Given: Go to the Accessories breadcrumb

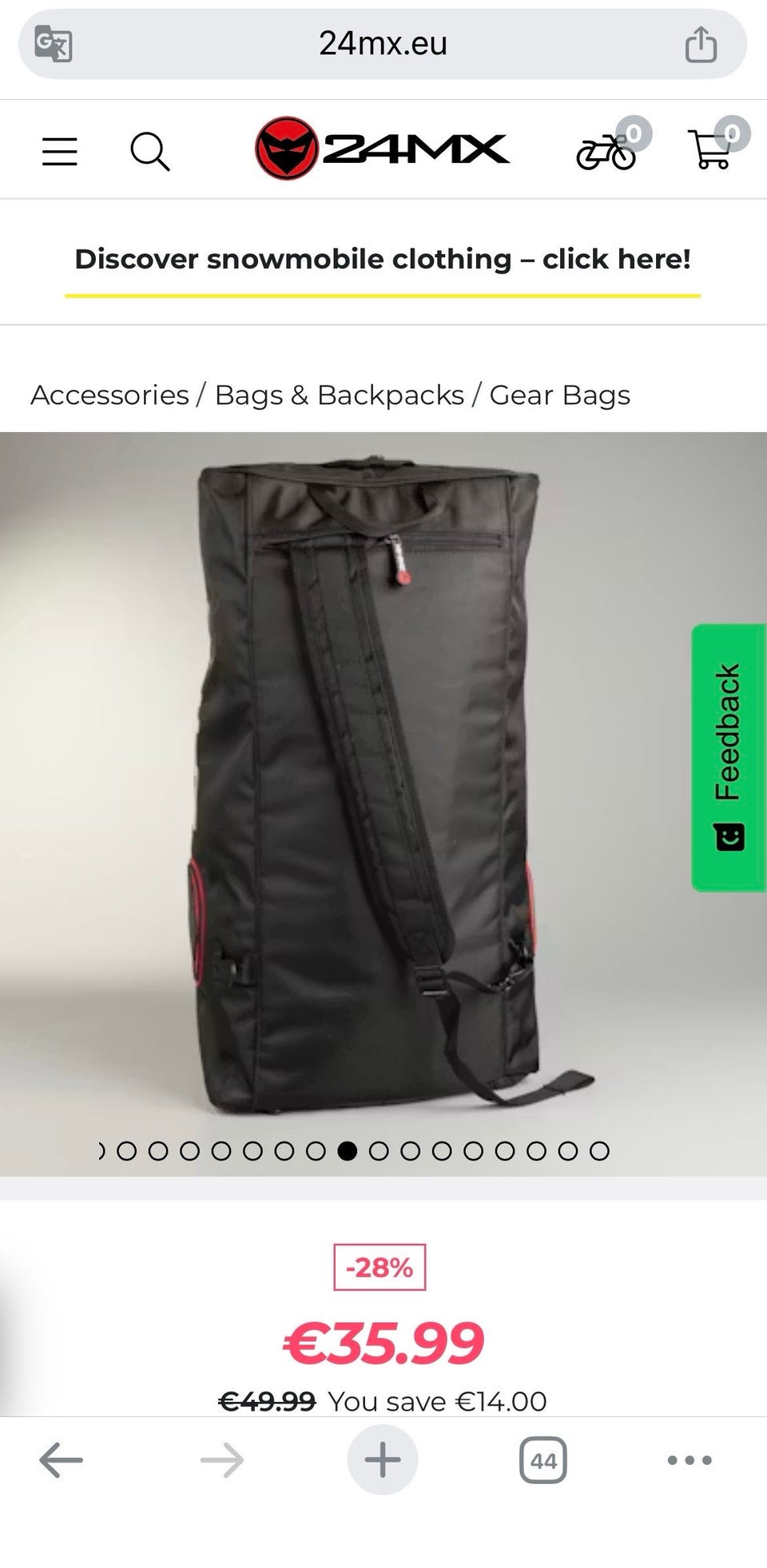Looking at the screenshot, I should tap(109, 395).
